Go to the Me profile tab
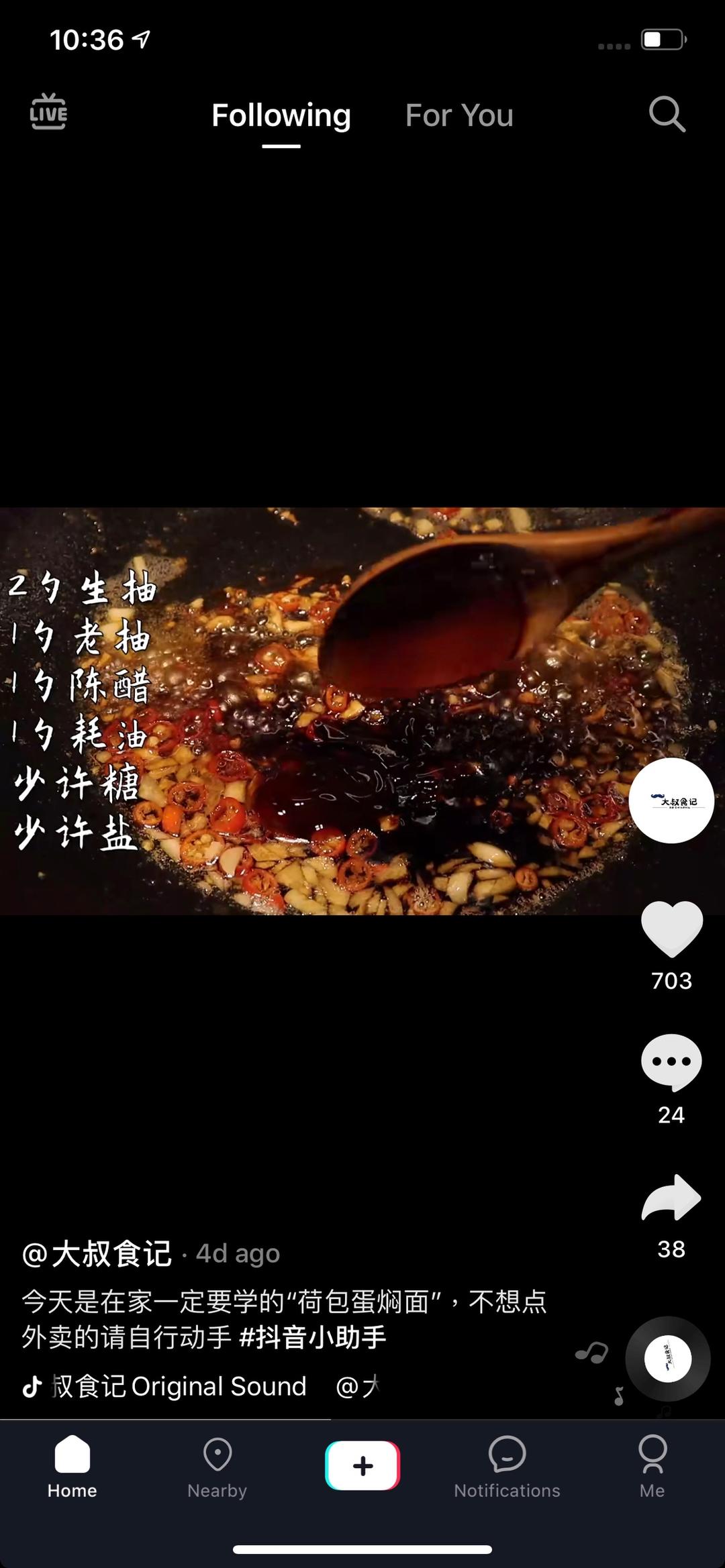Screen dimensions: 725x1568 click(x=652, y=1466)
